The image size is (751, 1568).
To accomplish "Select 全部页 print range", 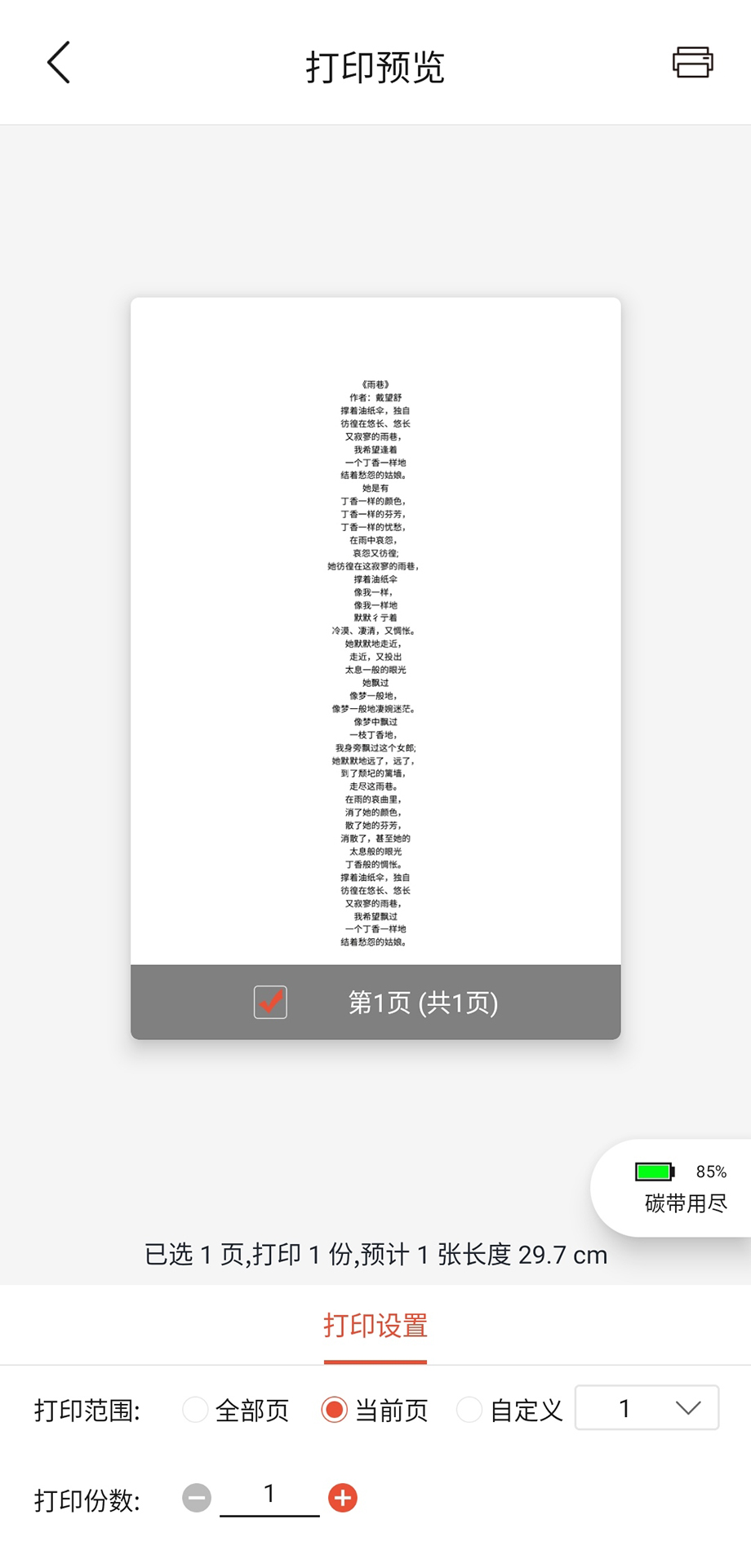I will [x=196, y=1410].
